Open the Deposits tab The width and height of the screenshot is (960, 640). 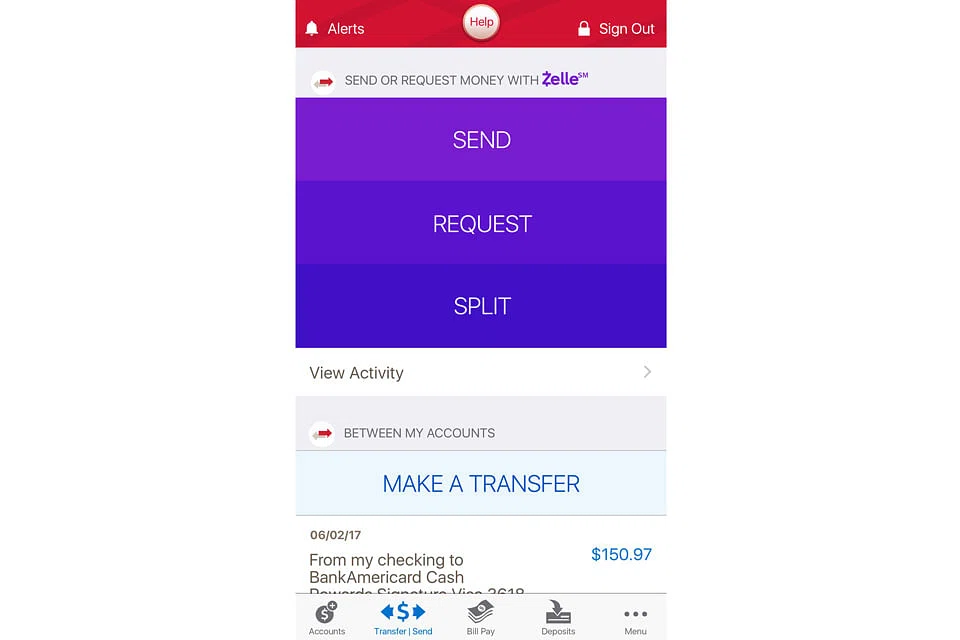pyautogui.click(x=558, y=618)
